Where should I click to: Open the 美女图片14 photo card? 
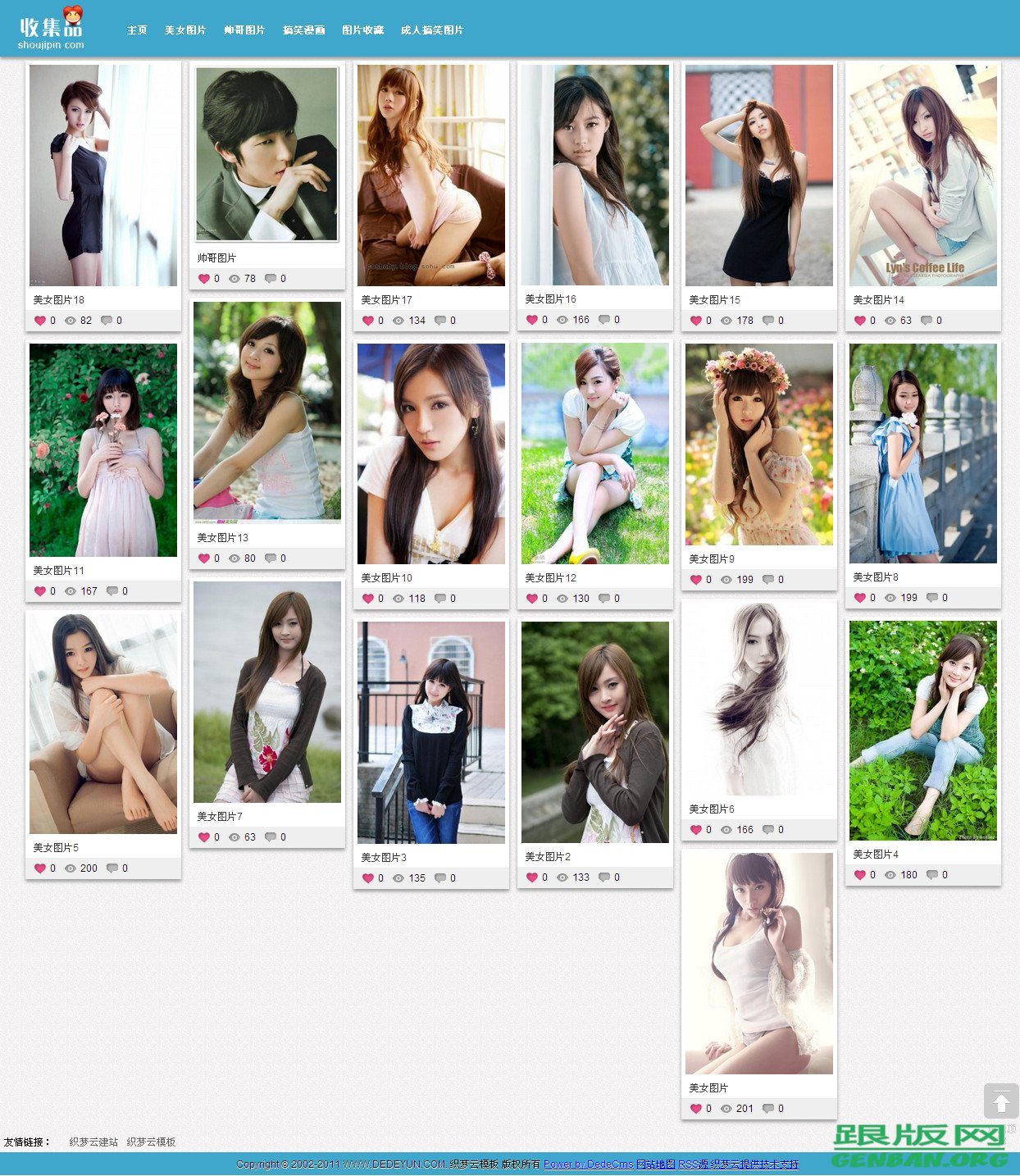pyautogui.click(x=923, y=175)
